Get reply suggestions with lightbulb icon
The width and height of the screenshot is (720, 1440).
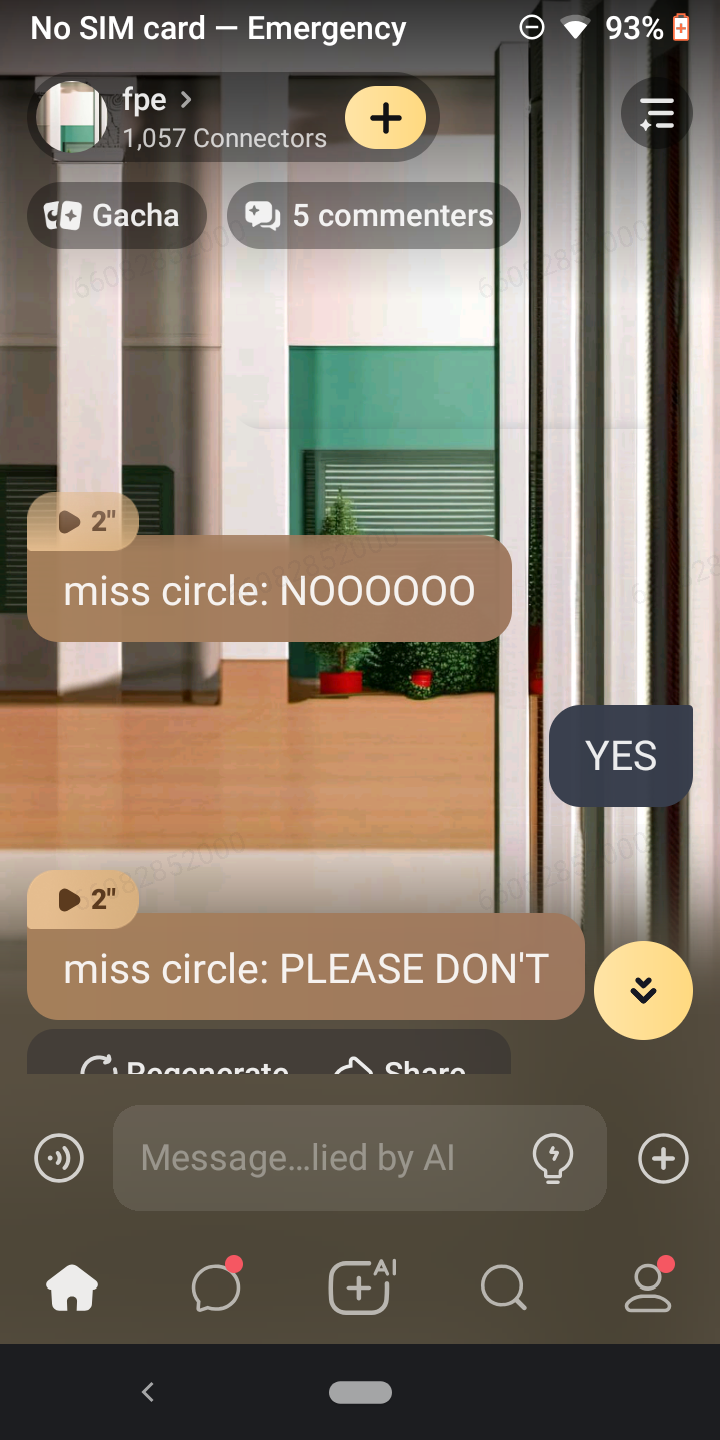(x=552, y=1158)
